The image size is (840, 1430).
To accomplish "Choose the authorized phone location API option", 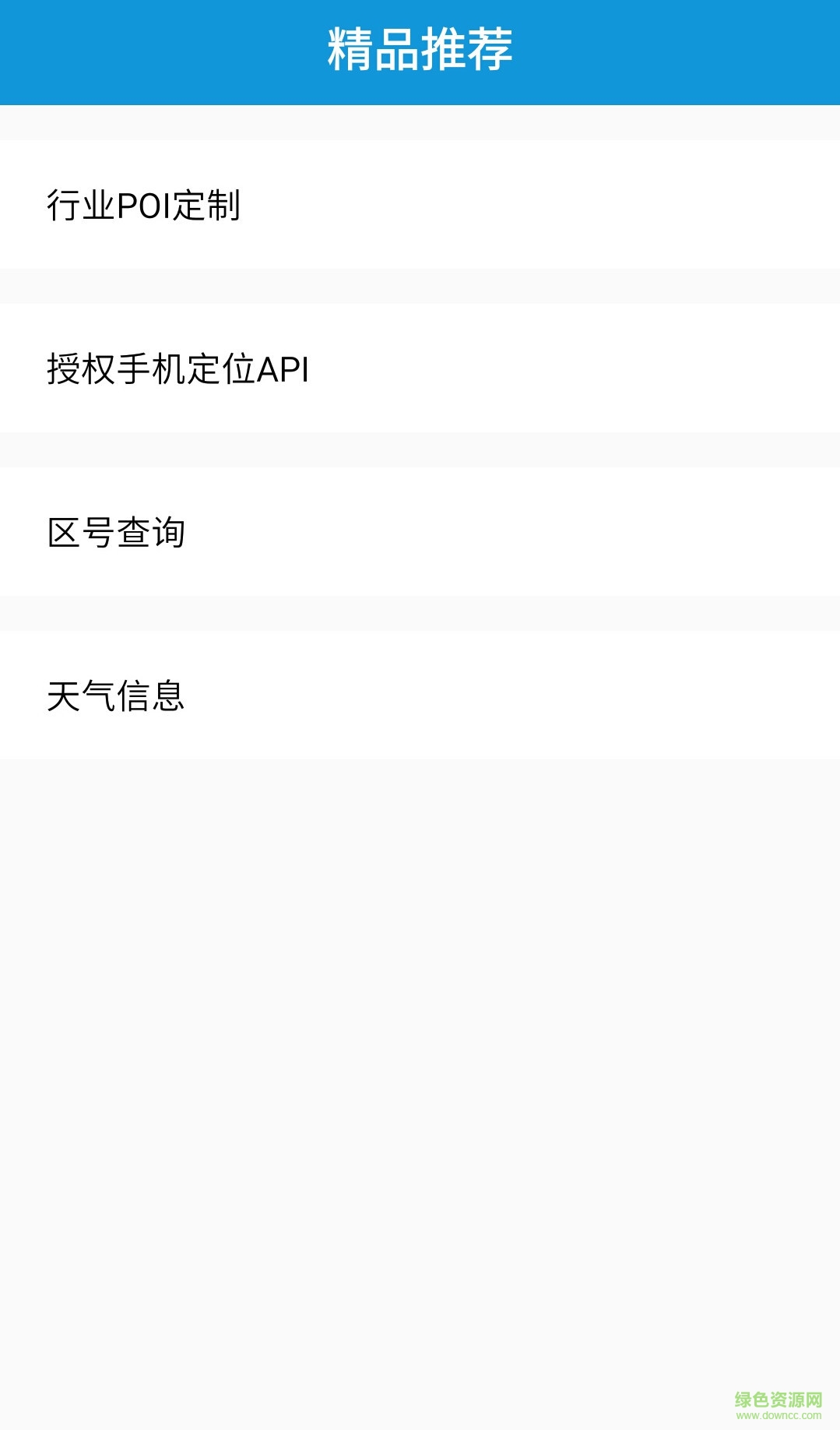I will click(x=311, y=368).
